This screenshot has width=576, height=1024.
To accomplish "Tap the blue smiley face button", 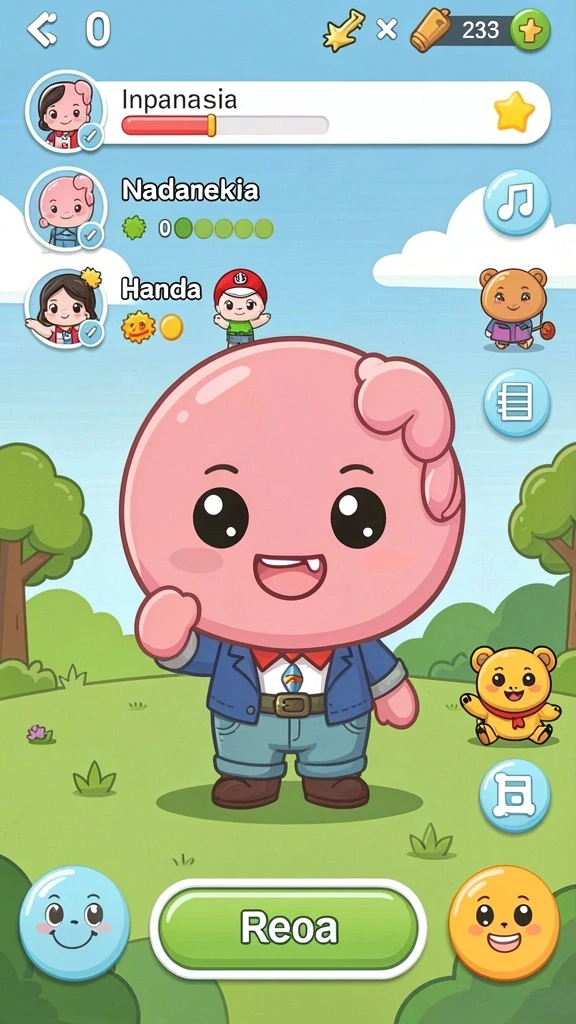I will click(74, 923).
